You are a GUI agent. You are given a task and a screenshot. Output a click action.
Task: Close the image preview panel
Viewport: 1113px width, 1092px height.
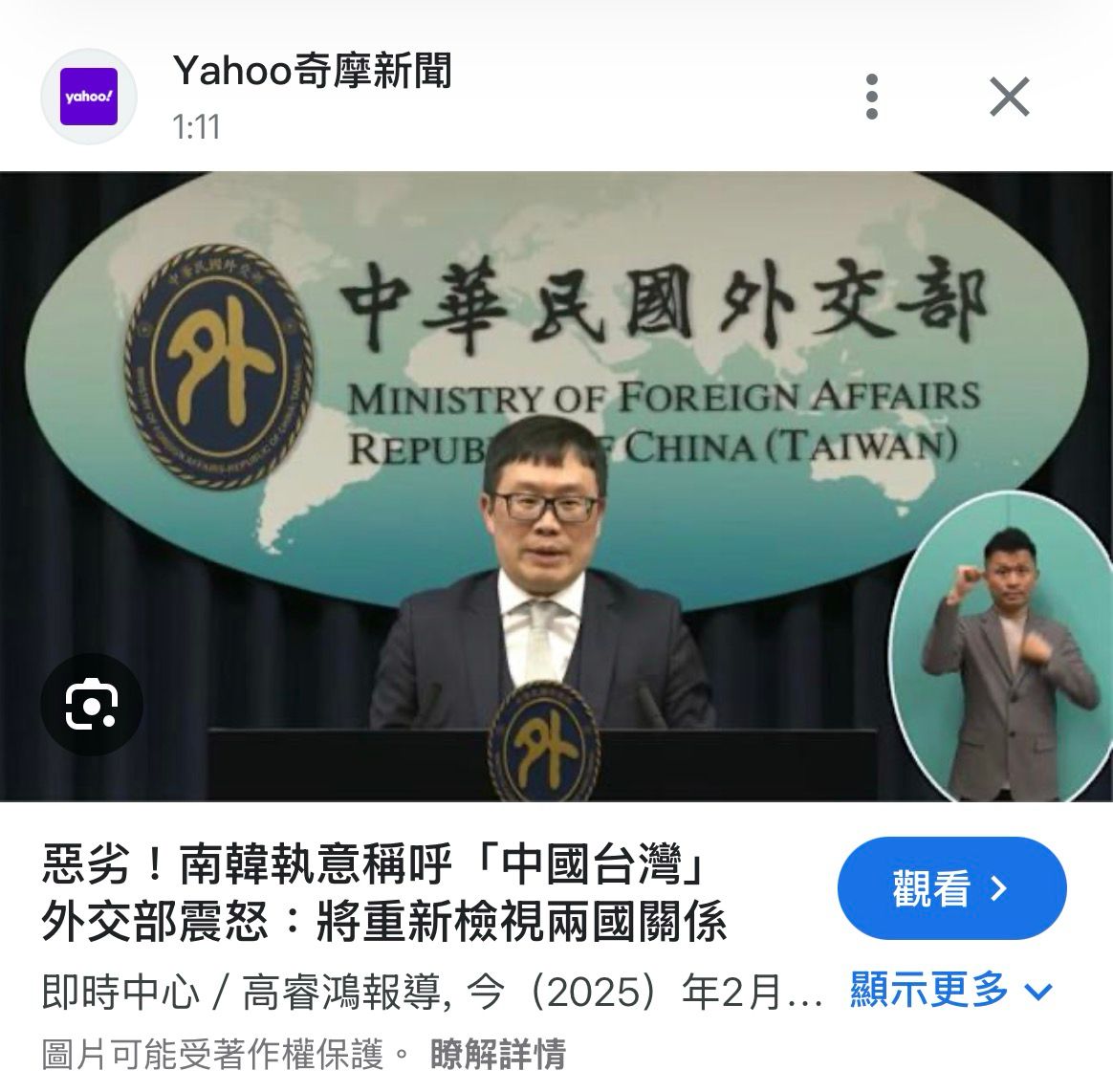coord(1009,97)
